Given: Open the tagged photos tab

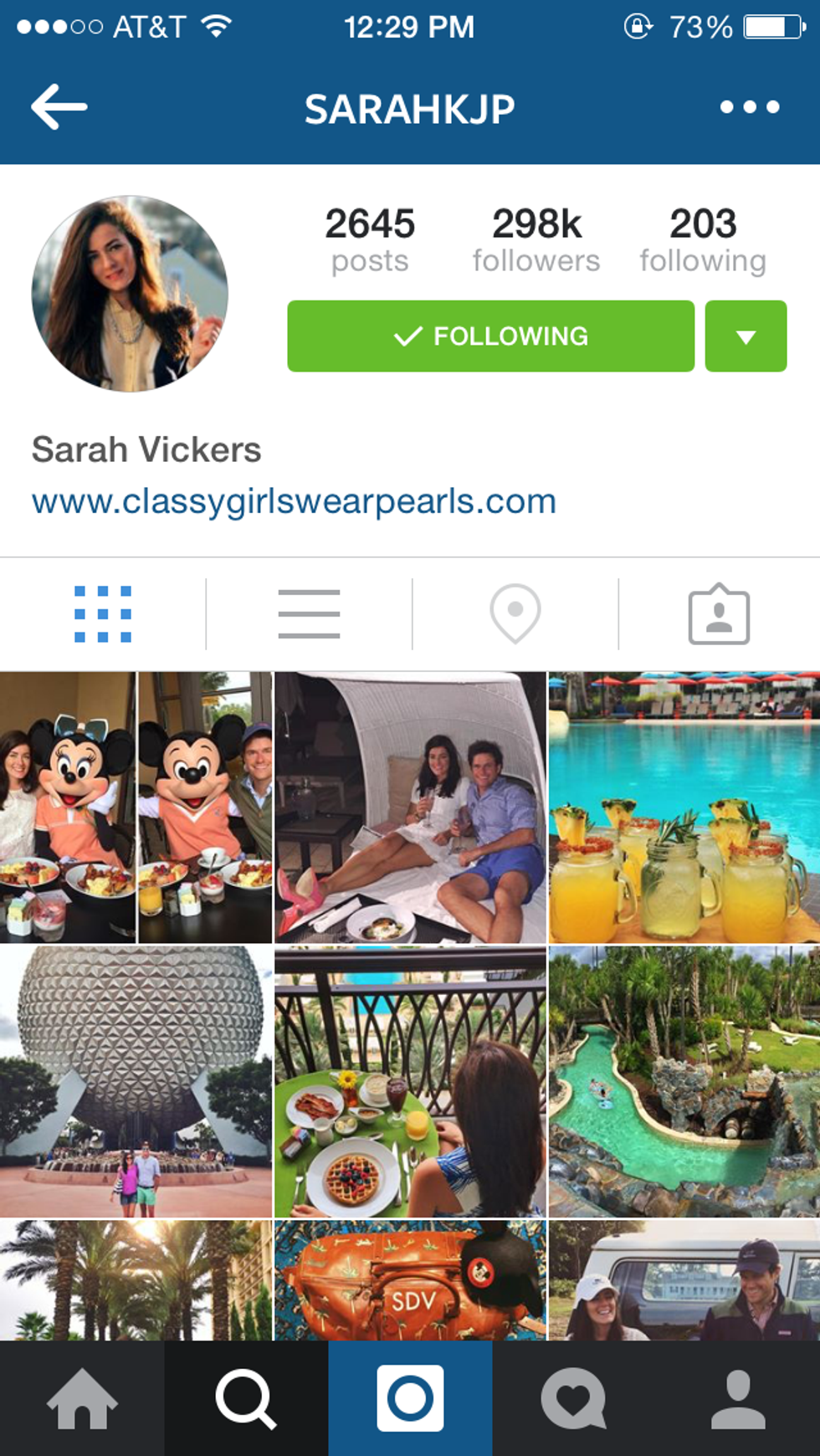Looking at the screenshot, I should (x=719, y=614).
